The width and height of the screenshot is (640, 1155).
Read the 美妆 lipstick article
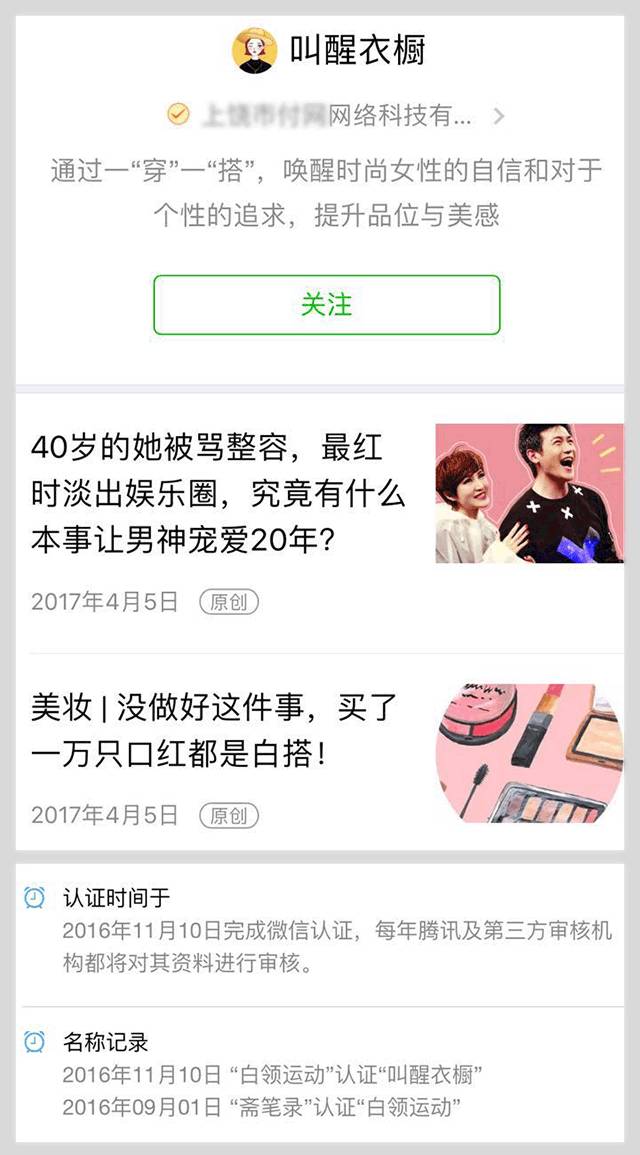pos(214,731)
